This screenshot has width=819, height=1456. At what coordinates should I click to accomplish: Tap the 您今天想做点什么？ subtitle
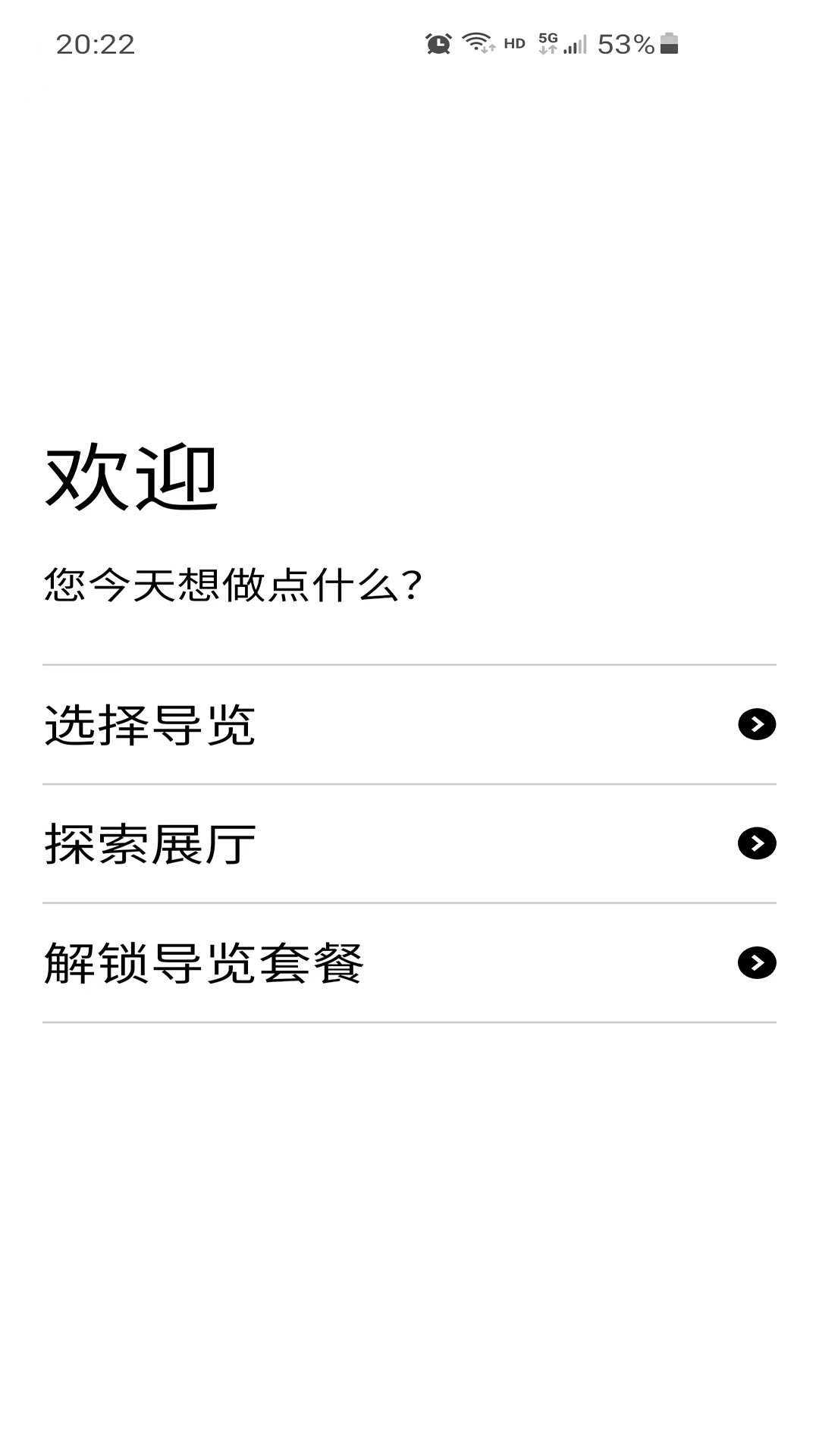coord(232,584)
